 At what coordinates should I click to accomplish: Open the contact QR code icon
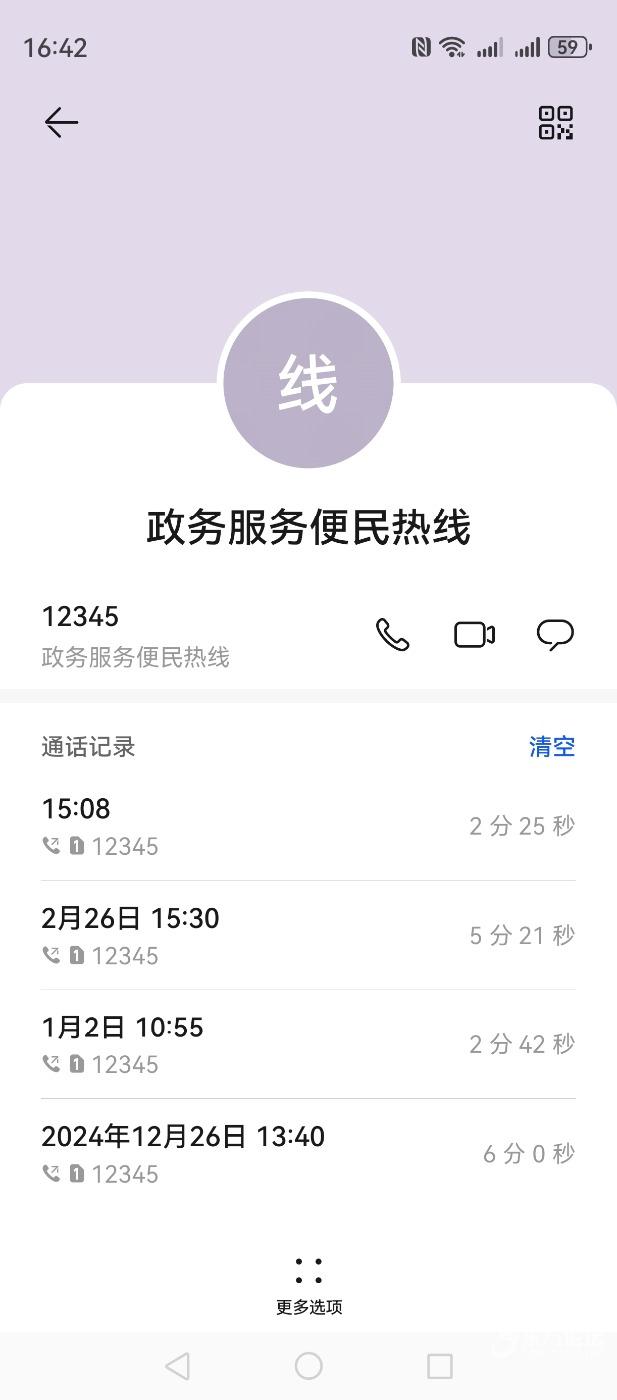(x=555, y=122)
